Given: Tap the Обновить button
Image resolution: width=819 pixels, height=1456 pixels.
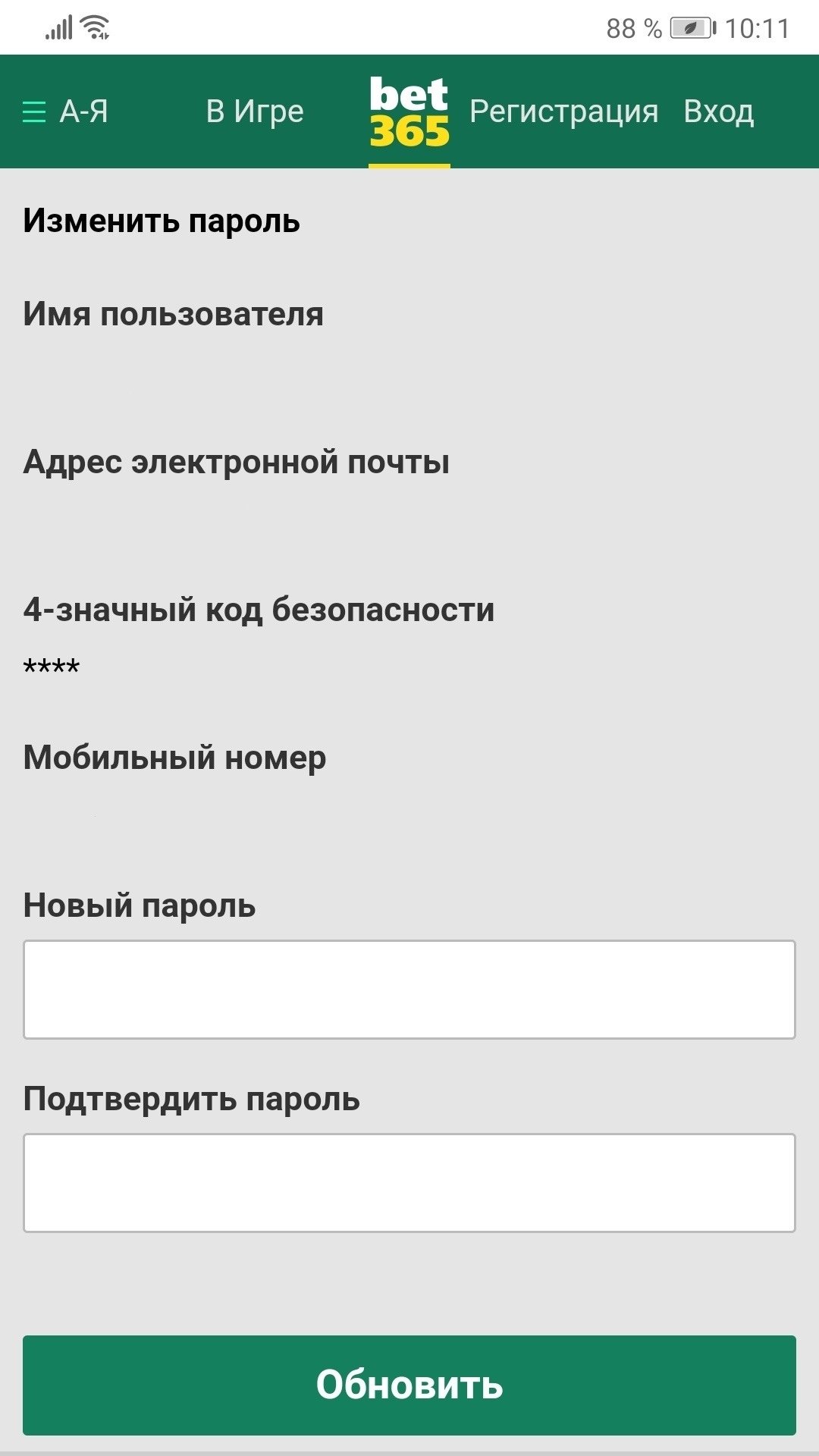Looking at the screenshot, I should (x=409, y=1385).
